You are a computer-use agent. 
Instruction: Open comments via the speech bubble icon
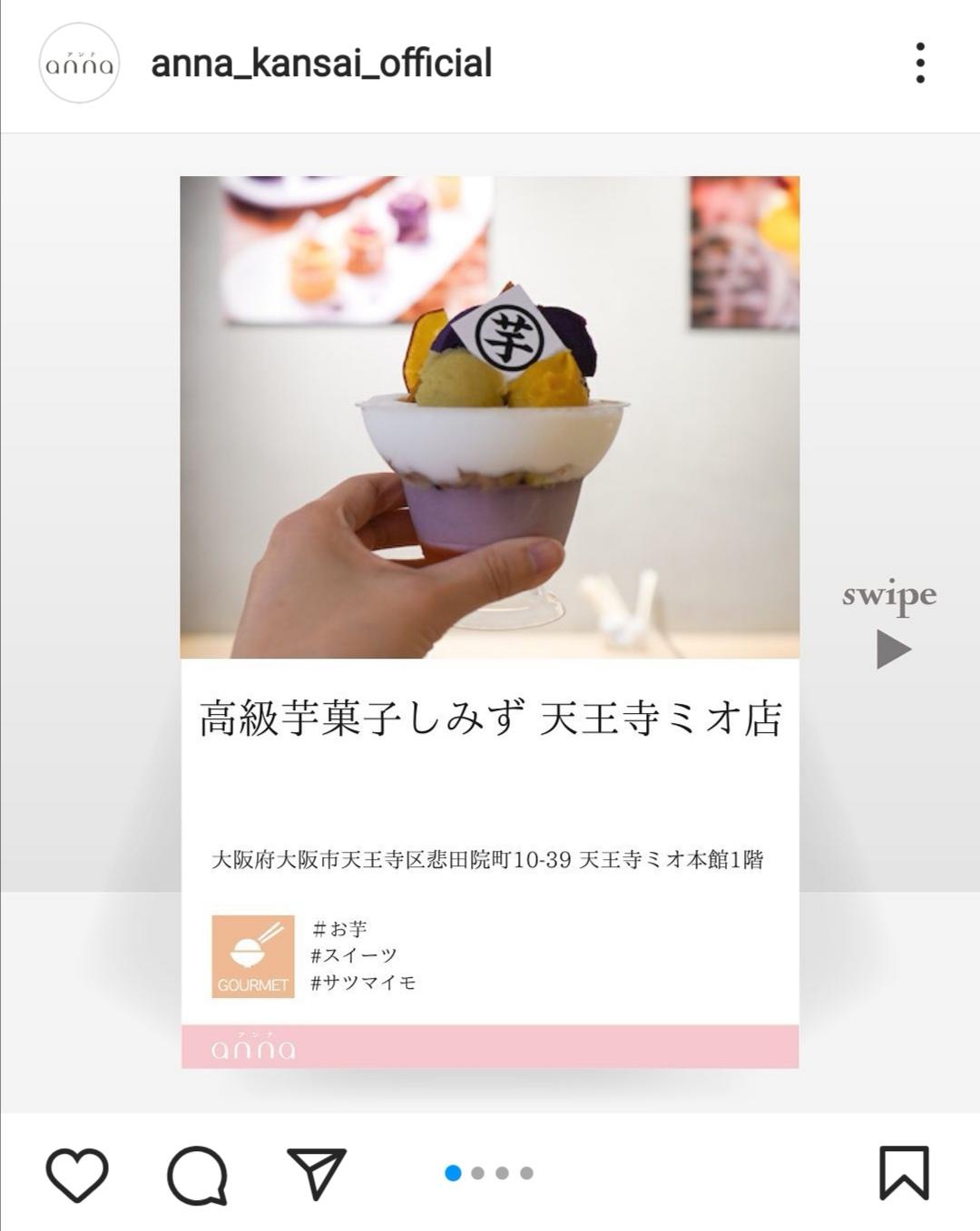coord(197,1174)
